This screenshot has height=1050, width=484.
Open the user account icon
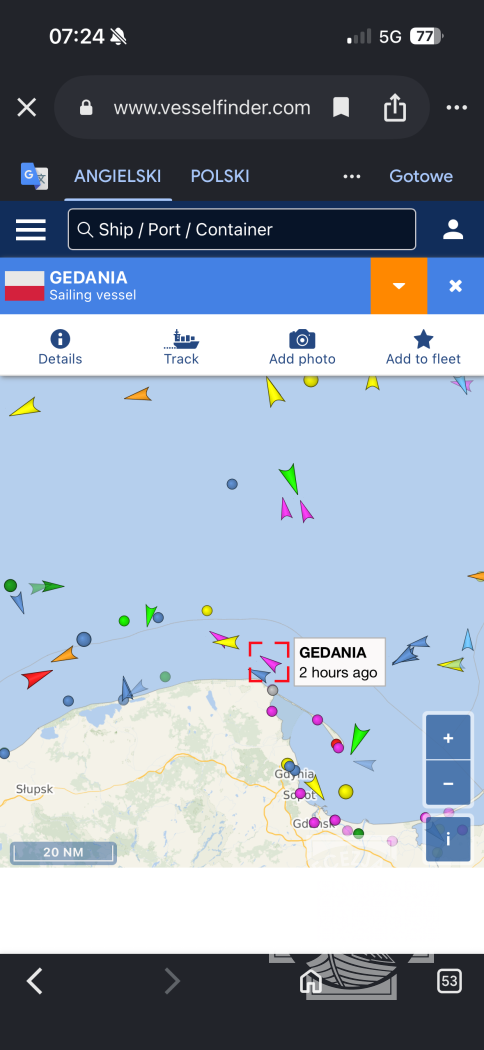point(453,230)
